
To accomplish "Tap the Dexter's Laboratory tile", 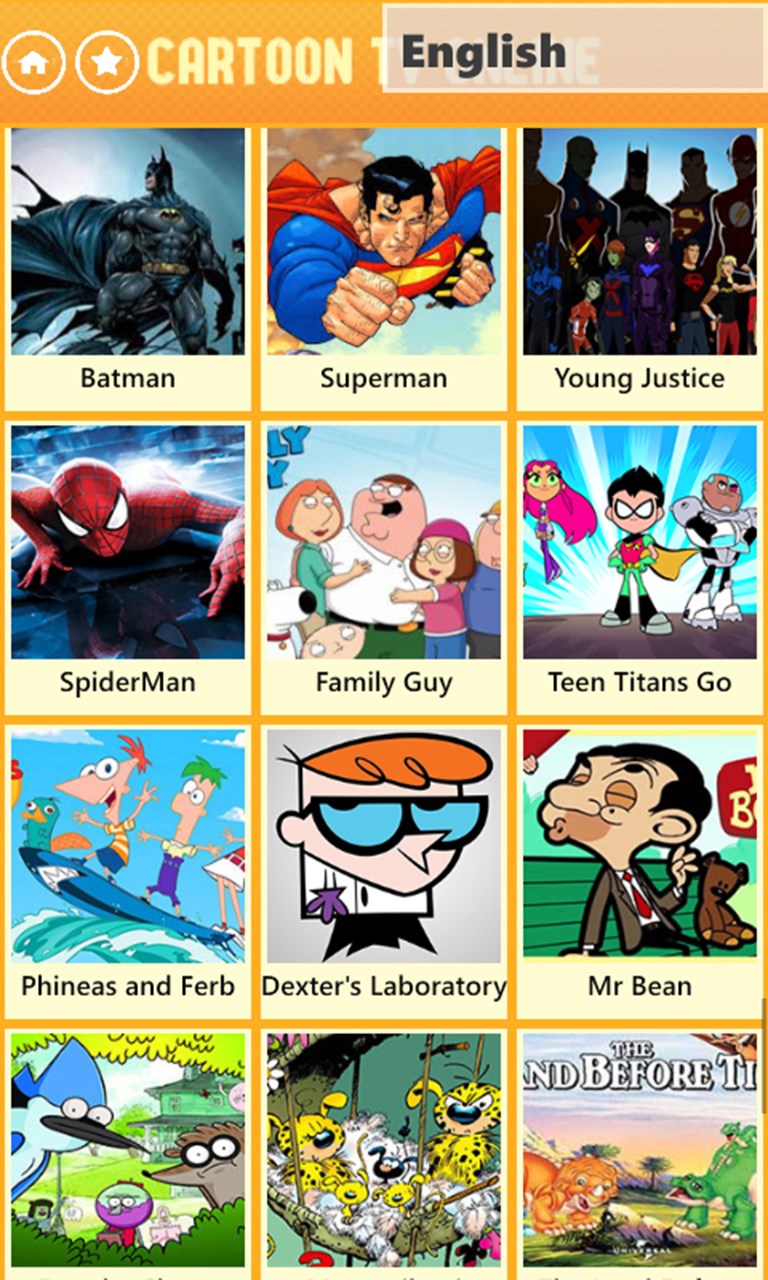I will [384, 846].
